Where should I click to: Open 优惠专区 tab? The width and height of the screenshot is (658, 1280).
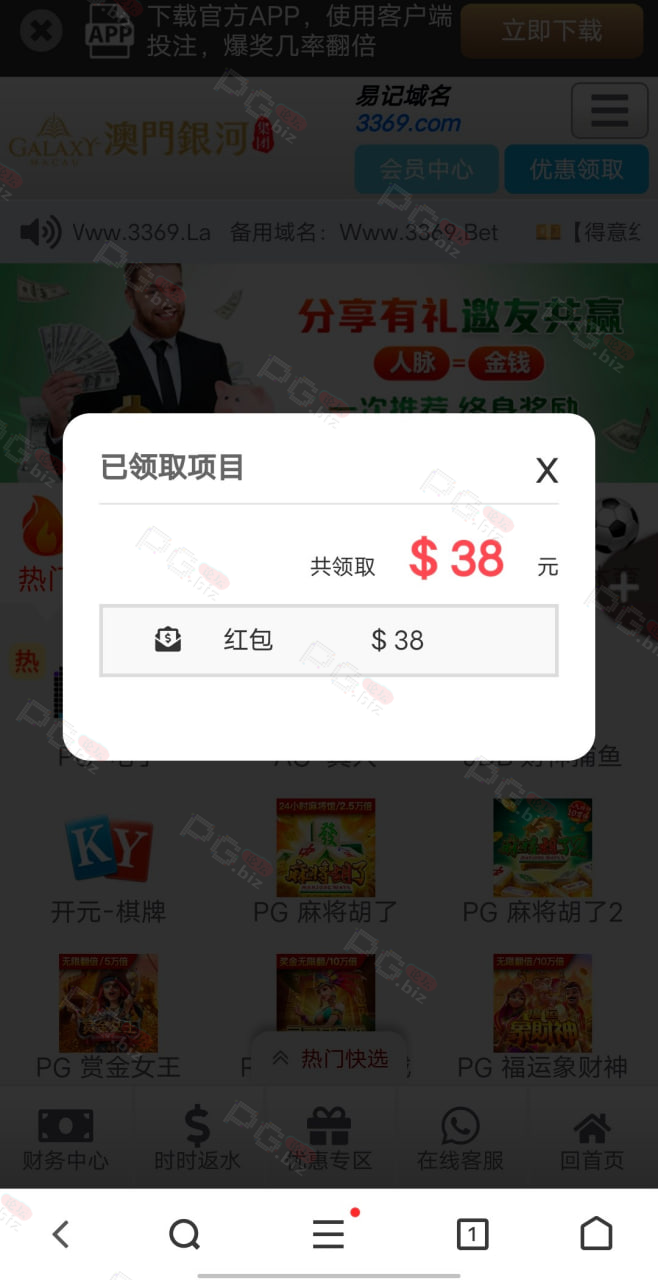(329, 1139)
